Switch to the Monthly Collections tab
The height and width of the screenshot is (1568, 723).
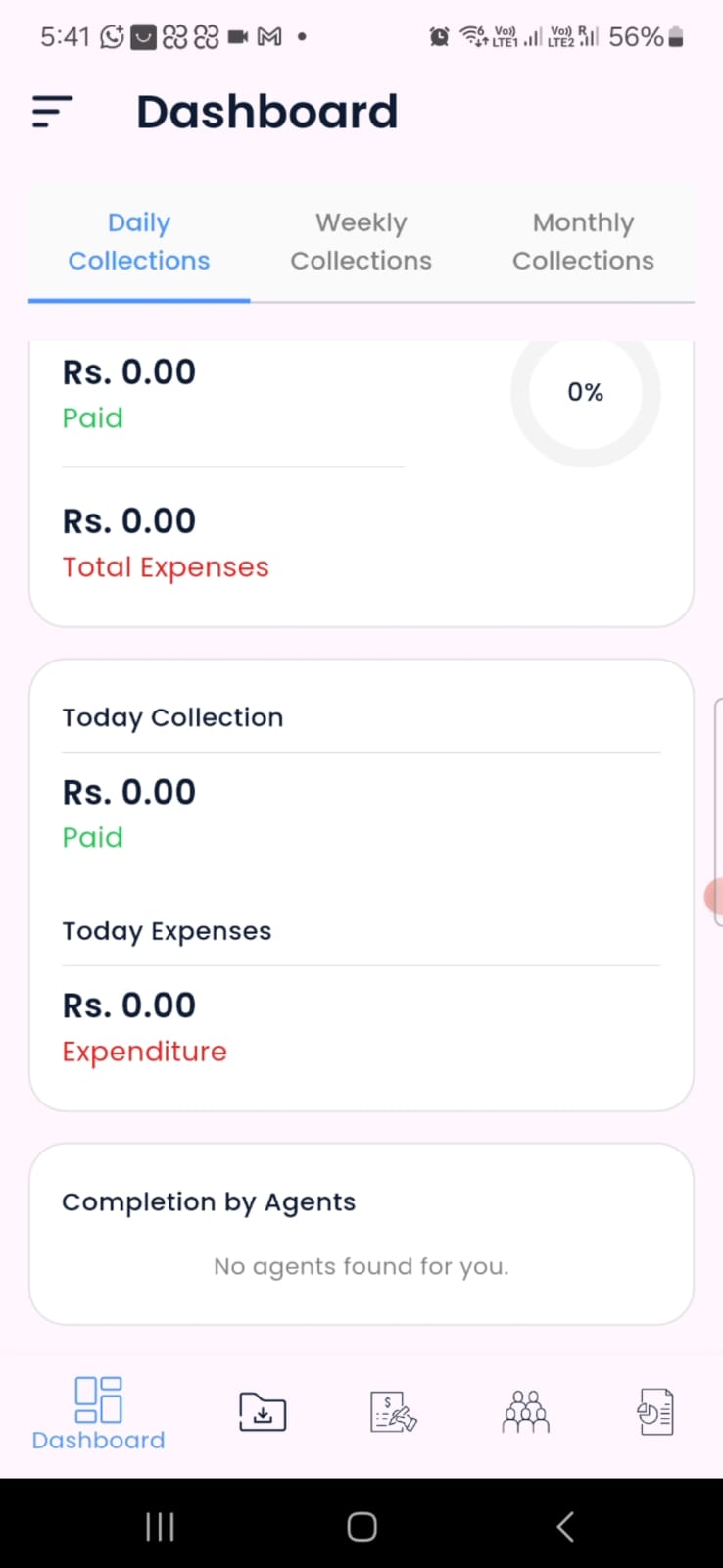(x=583, y=241)
